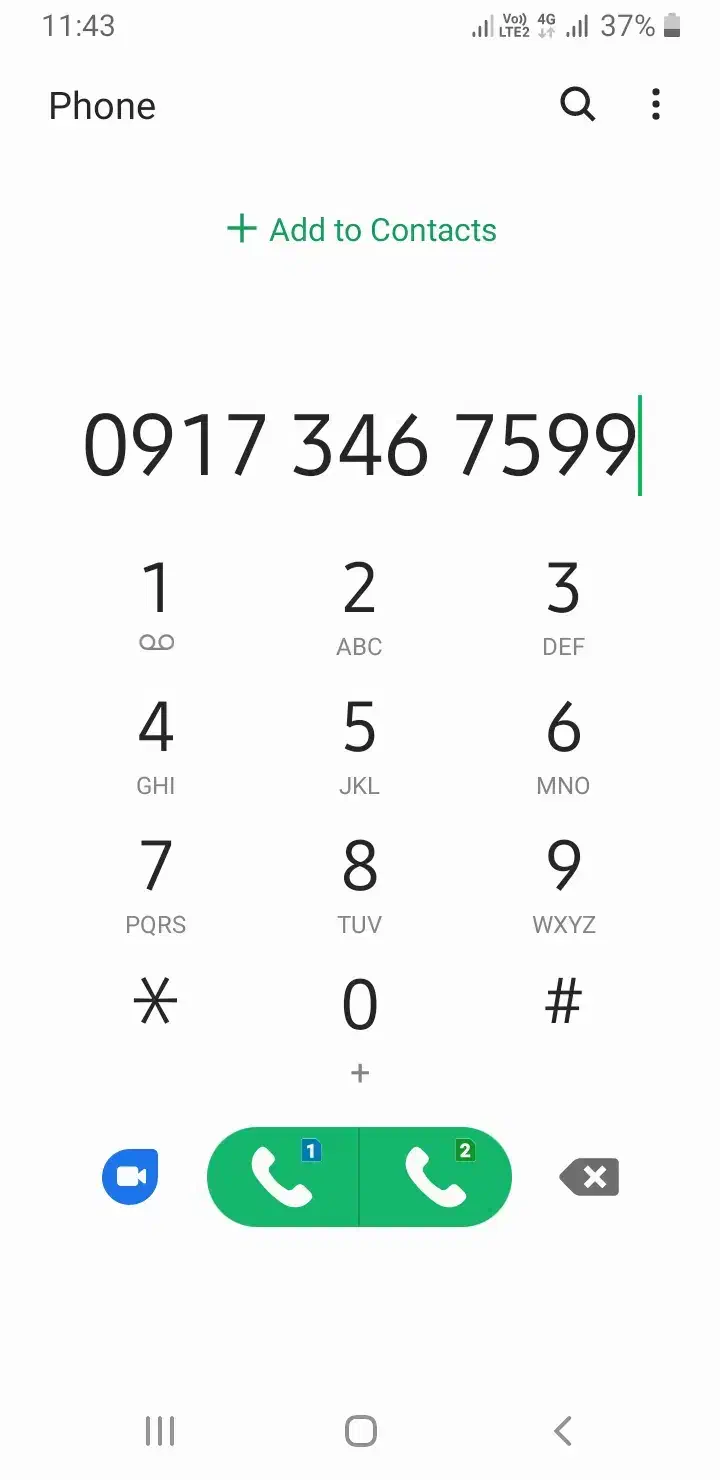Call the number using SIM 2
The height and width of the screenshot is (1480, 720).
tap(435, 1177)
